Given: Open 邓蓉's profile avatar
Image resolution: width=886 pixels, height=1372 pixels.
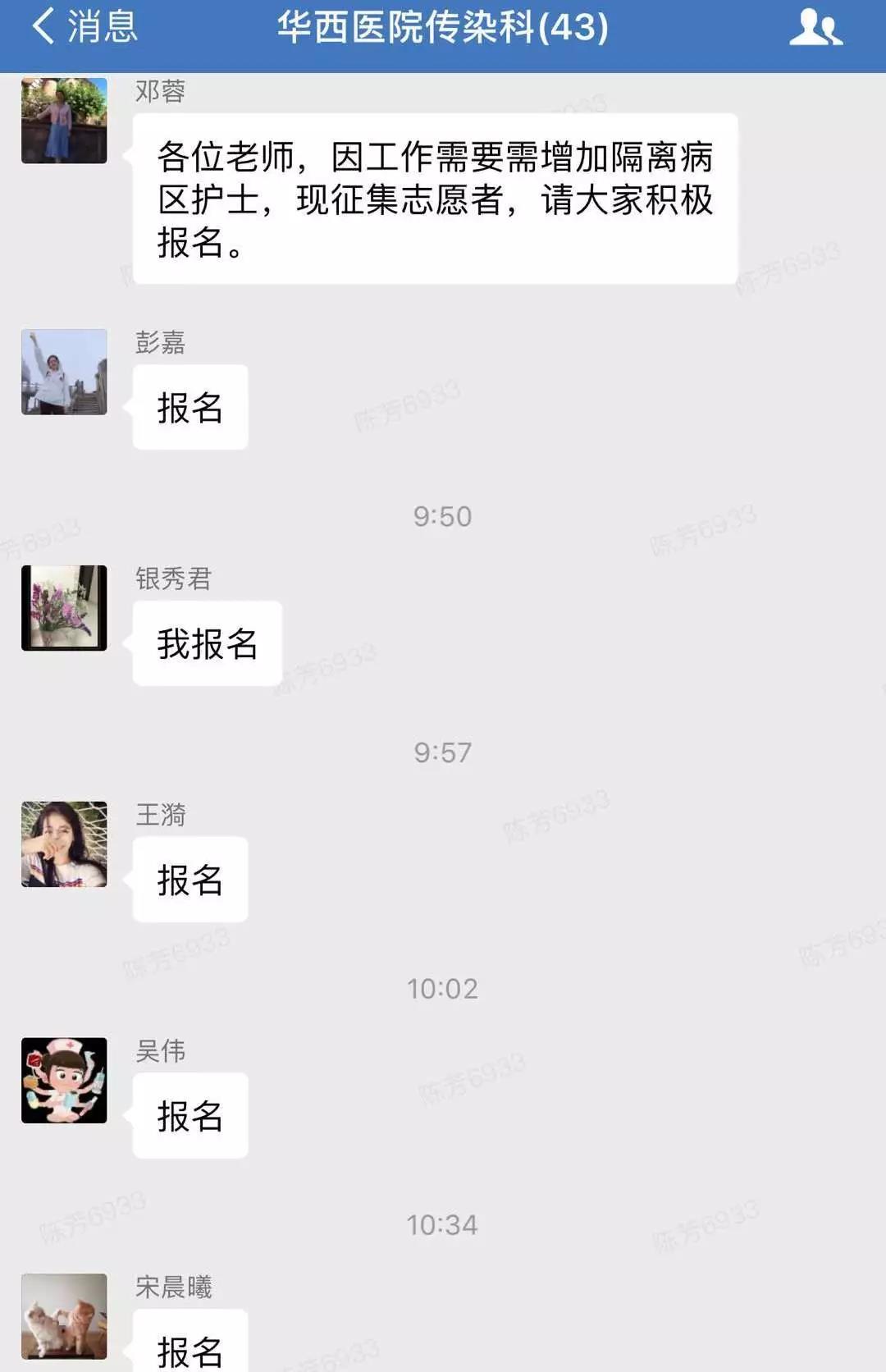Looking at the screenshot, I should click(x=64, y=121).
